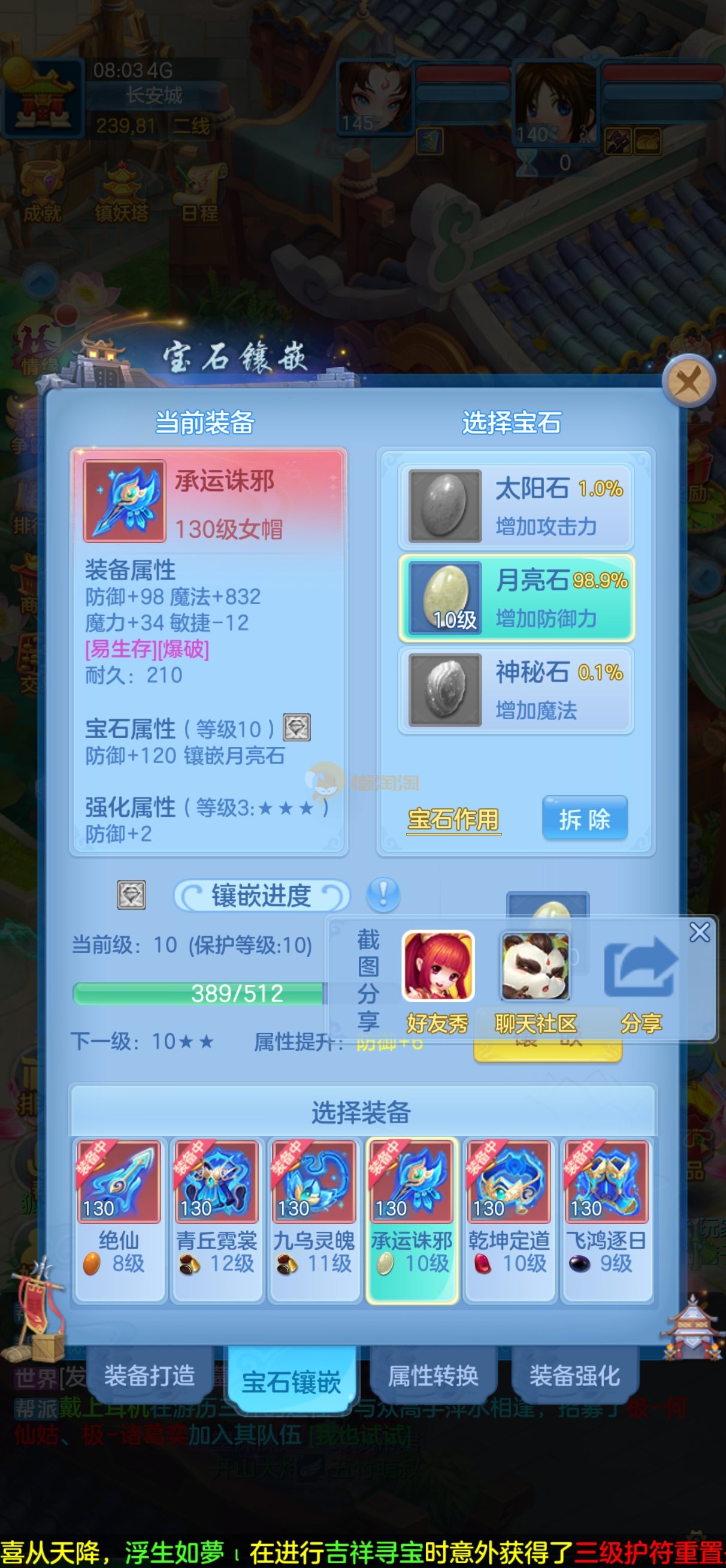Close the 宝石镶嵌 dialog
The width and height of the screenshot is (726, 1568).
coord(688,382)
